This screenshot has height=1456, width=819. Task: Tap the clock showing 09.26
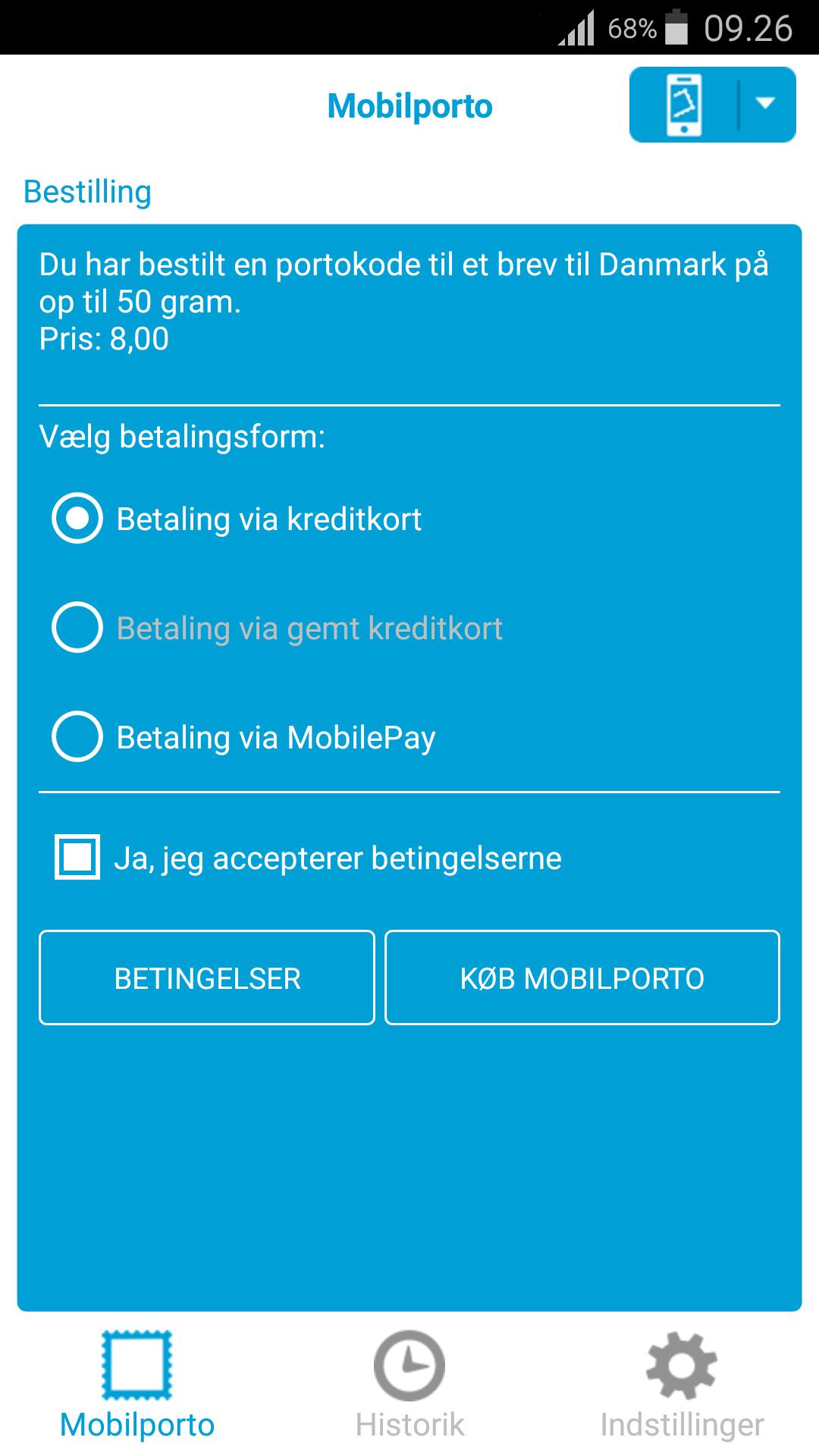(748, 27)
